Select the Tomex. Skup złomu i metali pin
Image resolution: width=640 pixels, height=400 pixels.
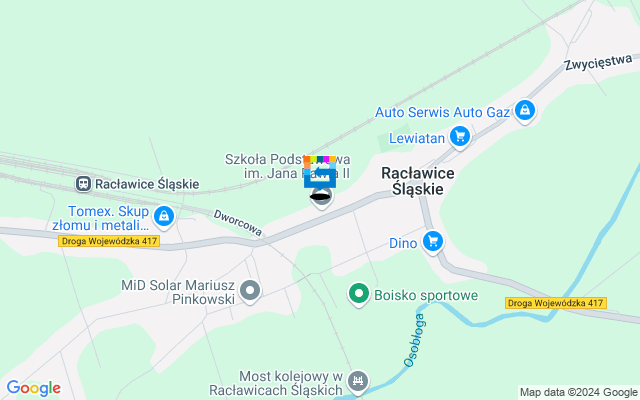163,215
